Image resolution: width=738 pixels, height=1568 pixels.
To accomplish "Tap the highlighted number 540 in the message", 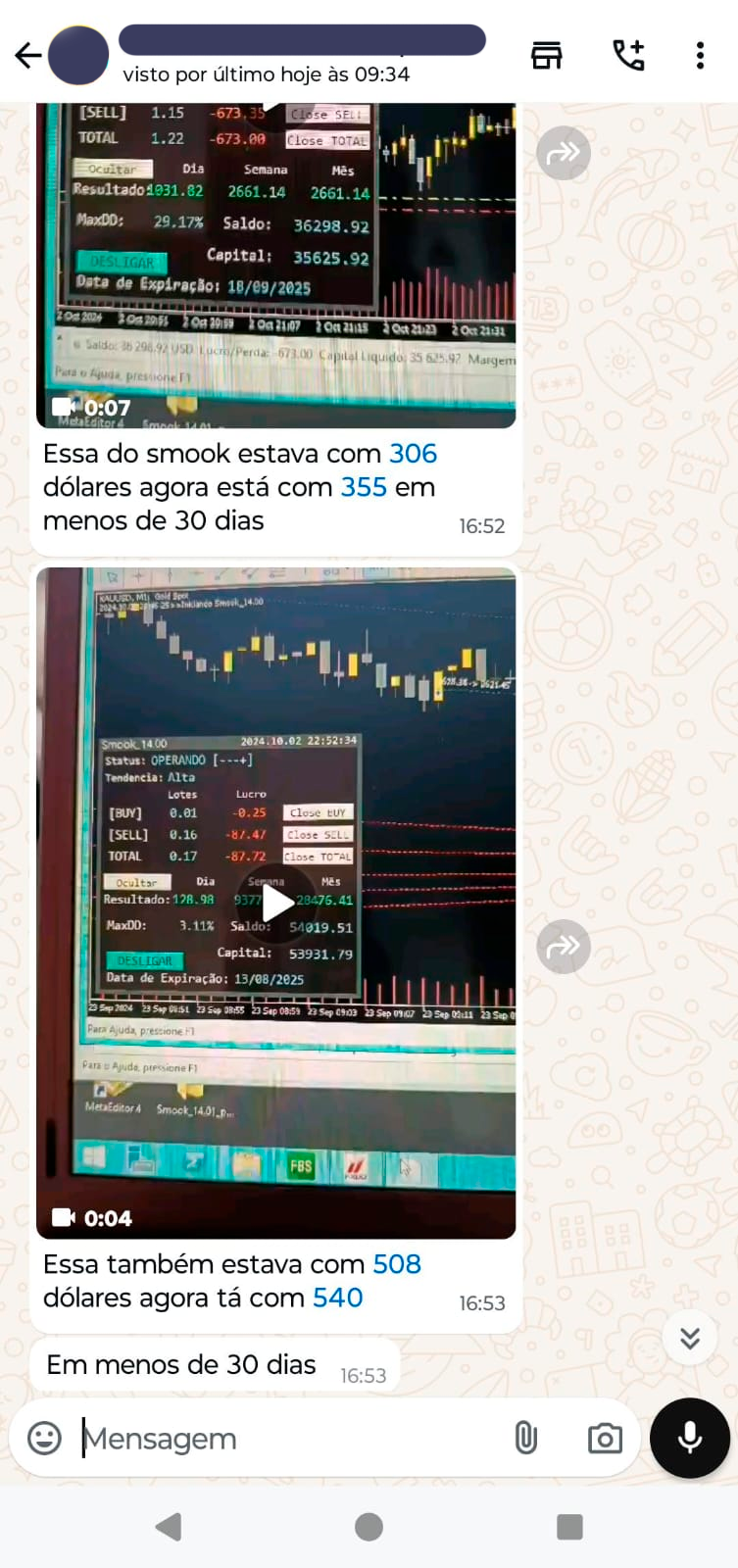I will coord(337,1298).
